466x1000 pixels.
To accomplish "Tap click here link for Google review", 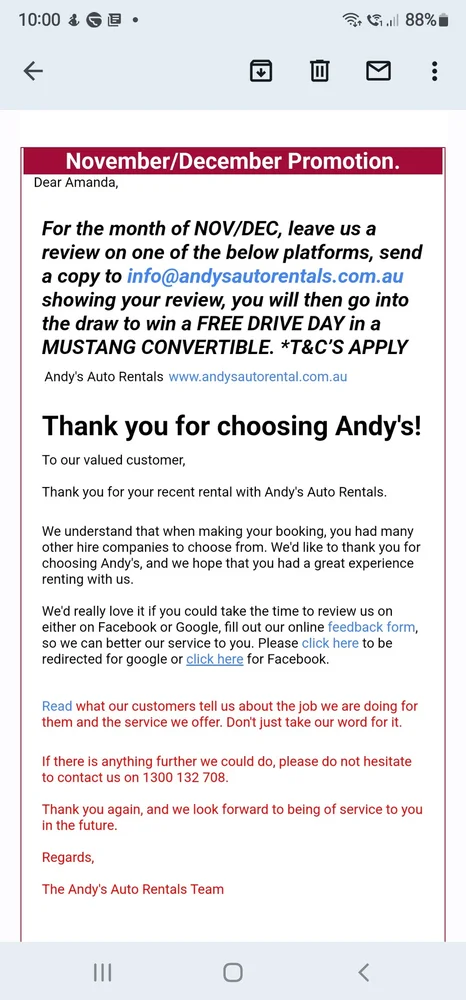I will (x=330, y=643).
